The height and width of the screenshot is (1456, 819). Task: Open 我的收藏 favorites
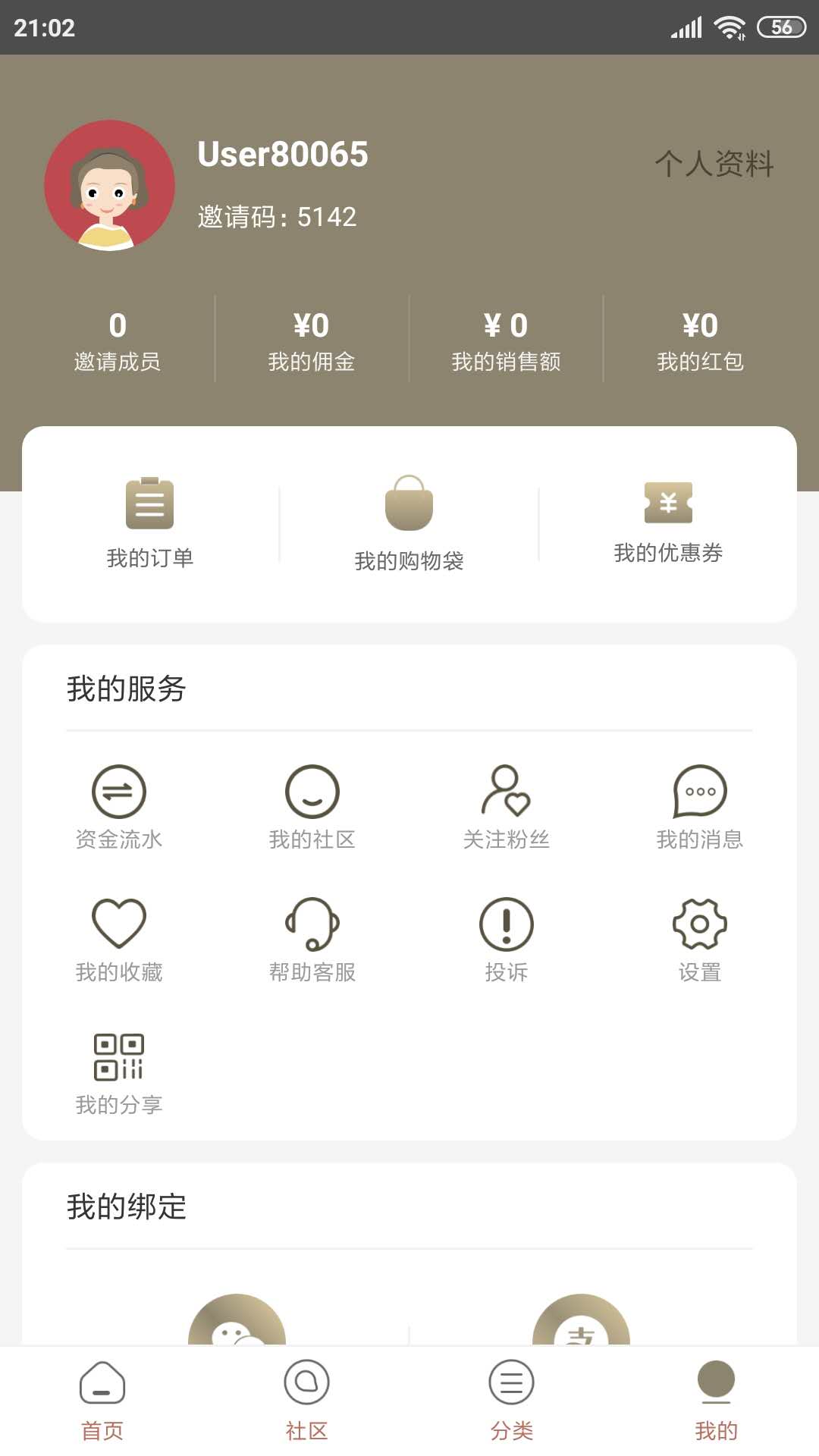[x=119, y=939]
